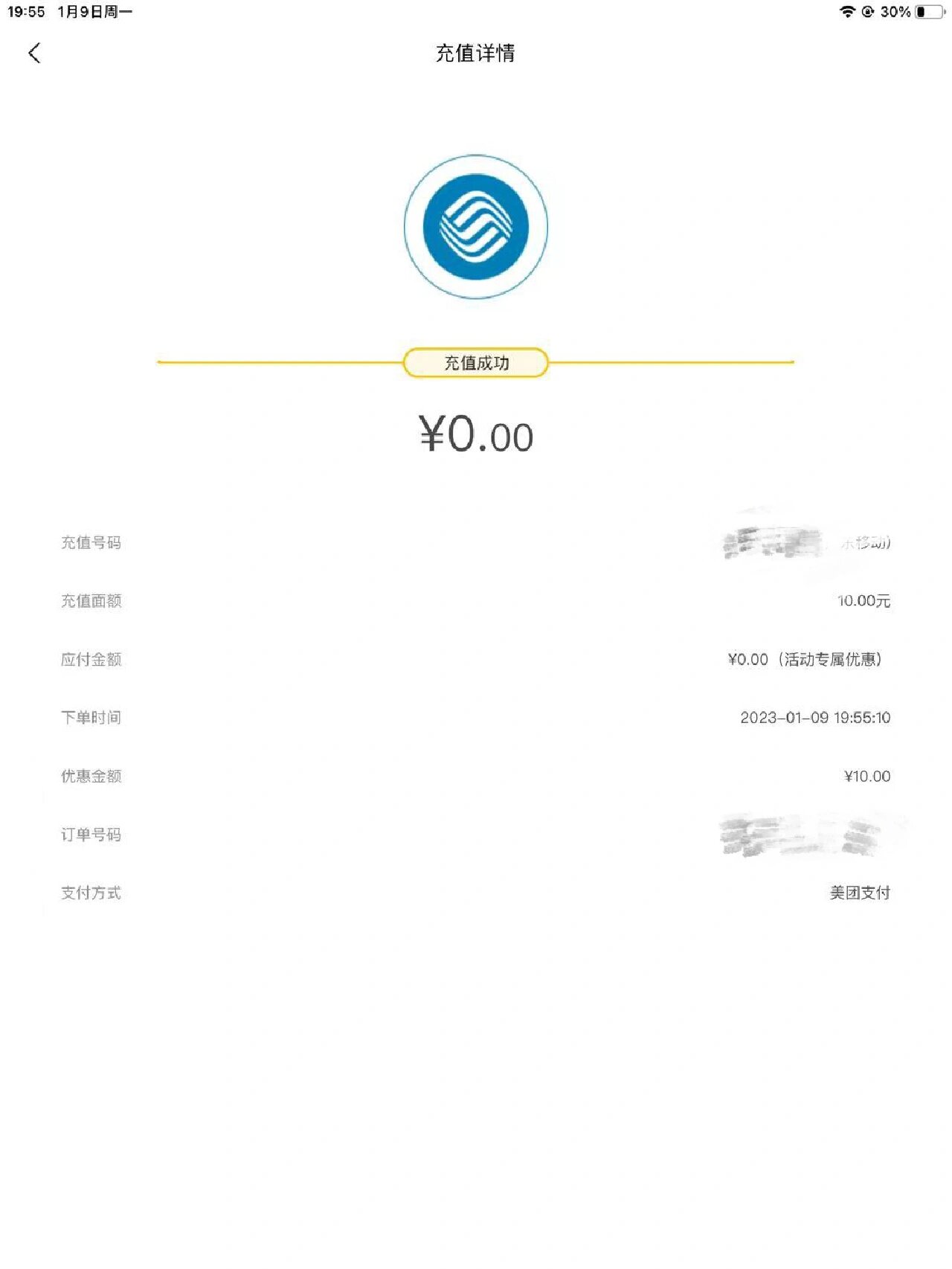Click the date 1月9日周一
The width and height of the screenshot is (952, 1269).
[x=93, y=11]
